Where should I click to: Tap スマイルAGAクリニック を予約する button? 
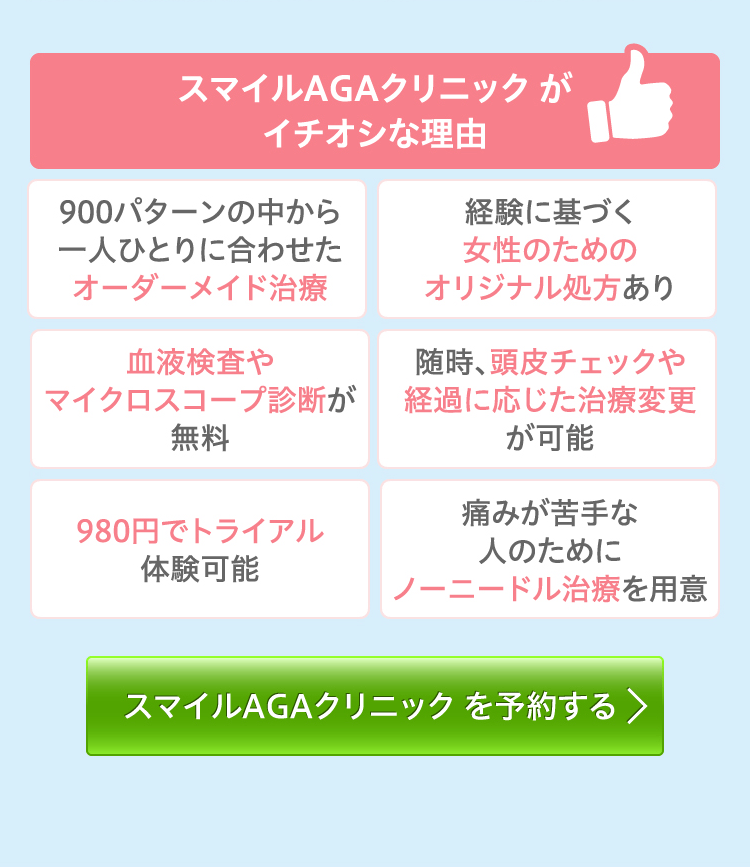(375, 706)
